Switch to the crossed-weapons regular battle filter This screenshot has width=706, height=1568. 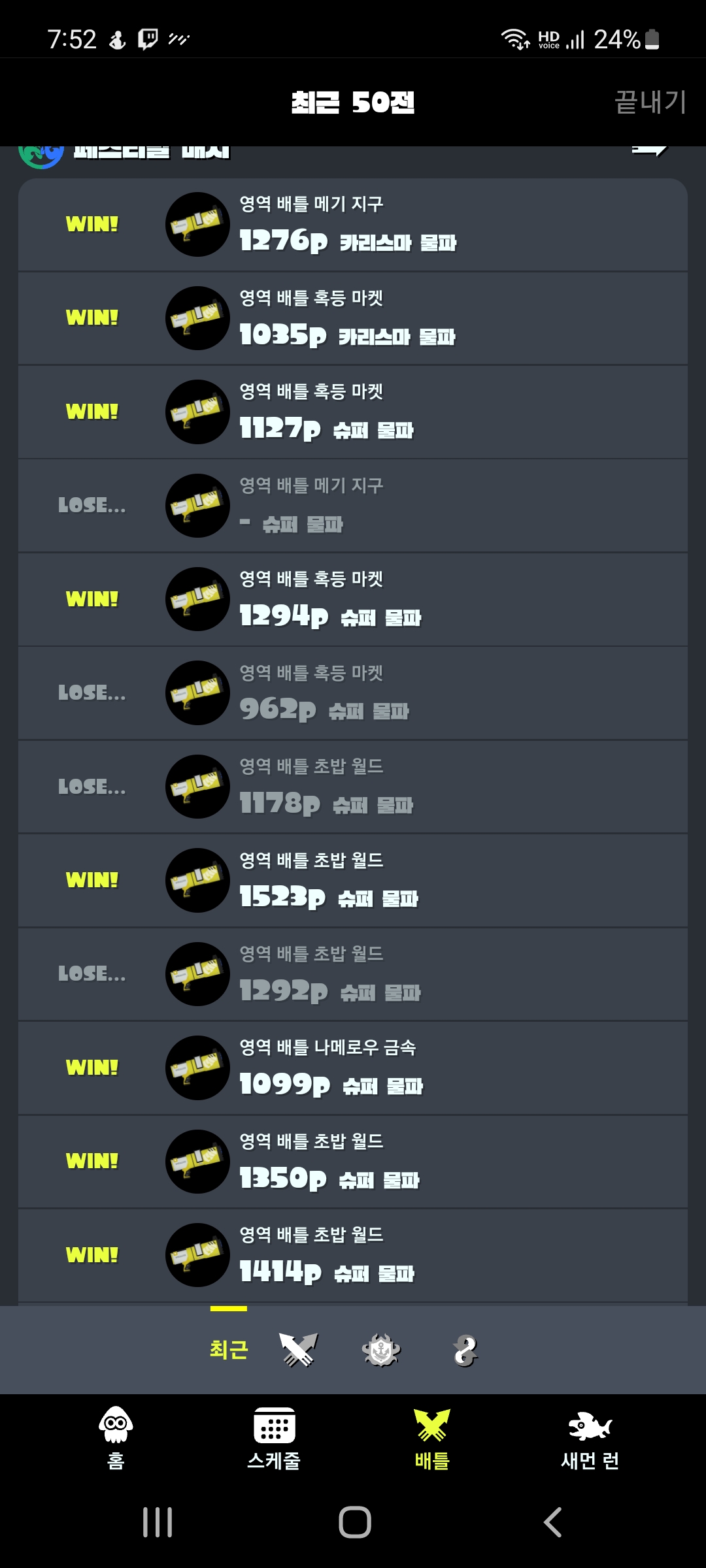click(x=298, y=1350)
